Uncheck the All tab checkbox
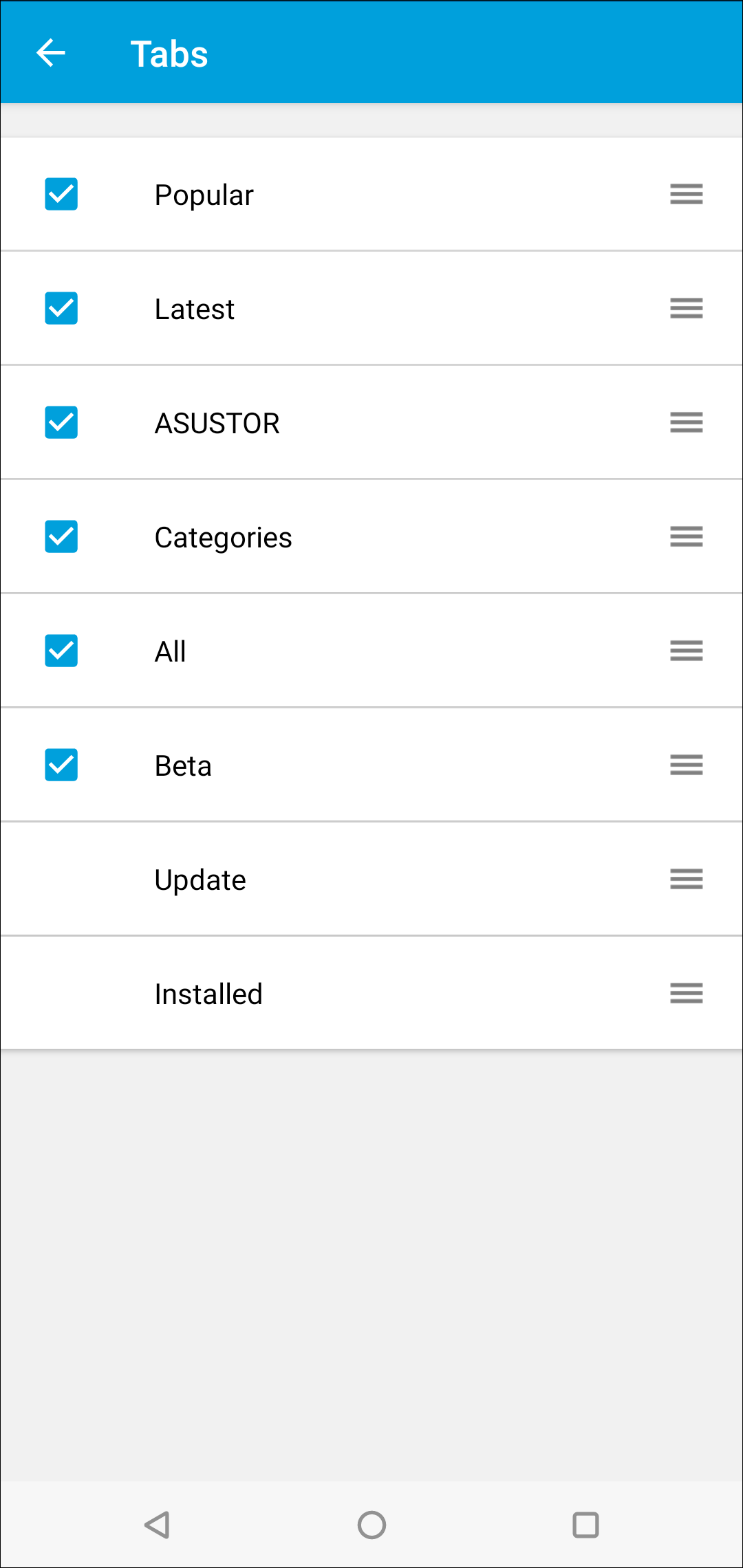Screen dimensions: 743x1568 click(x=61, y=651)
